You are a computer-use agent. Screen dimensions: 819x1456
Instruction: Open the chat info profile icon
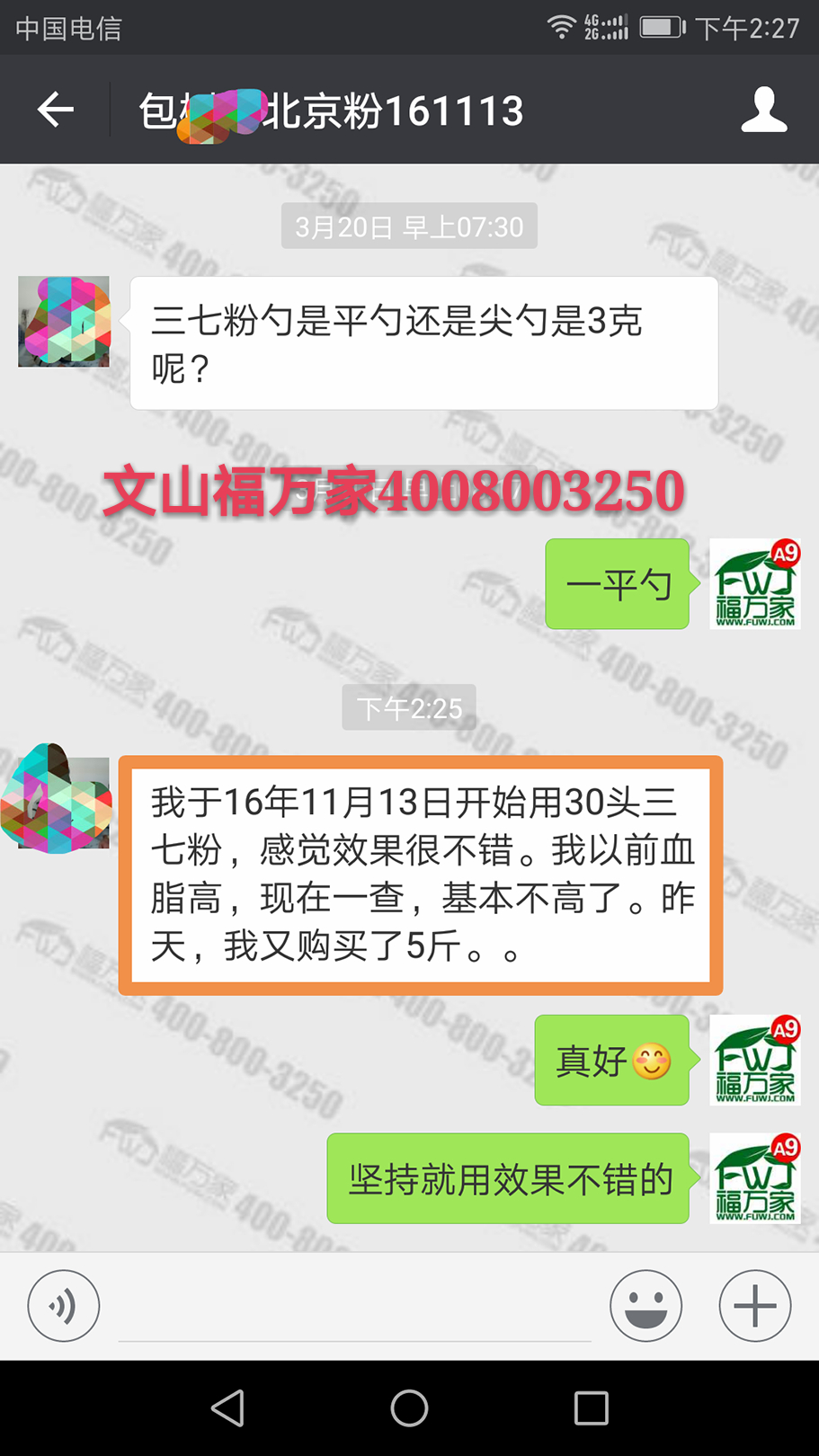[763, 110]
